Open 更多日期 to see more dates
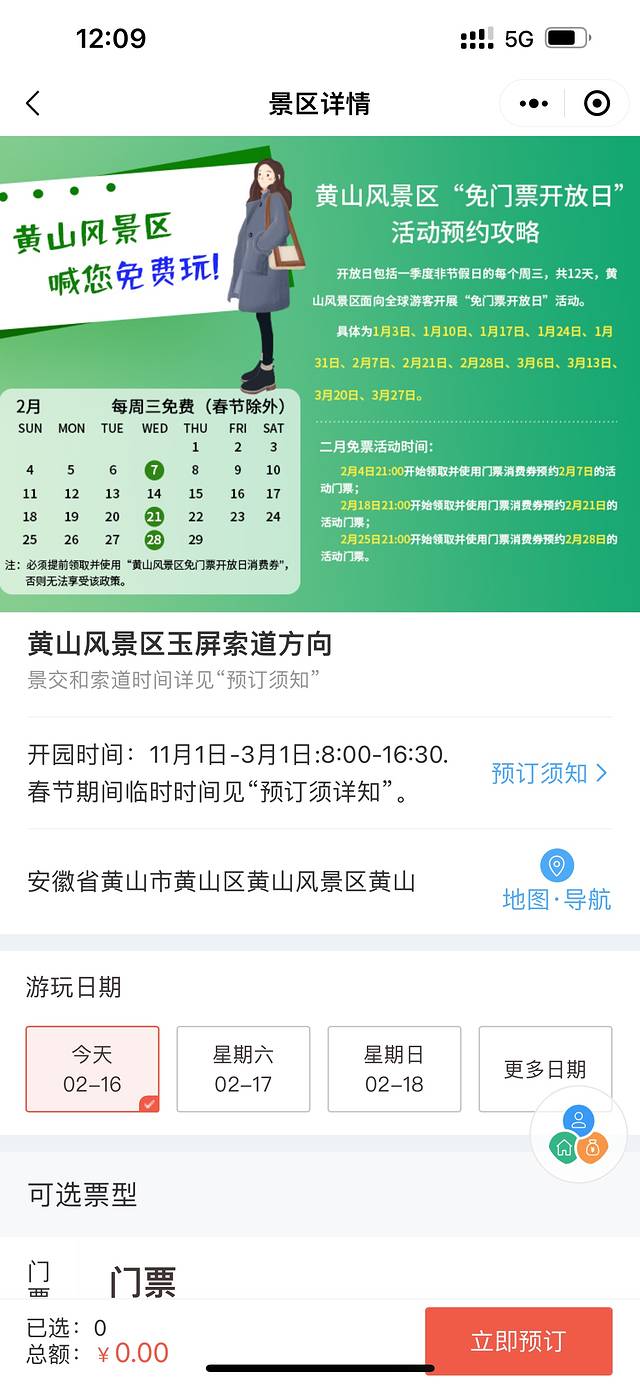This screenshot has height=1384, width=640. coord(544,1069)
